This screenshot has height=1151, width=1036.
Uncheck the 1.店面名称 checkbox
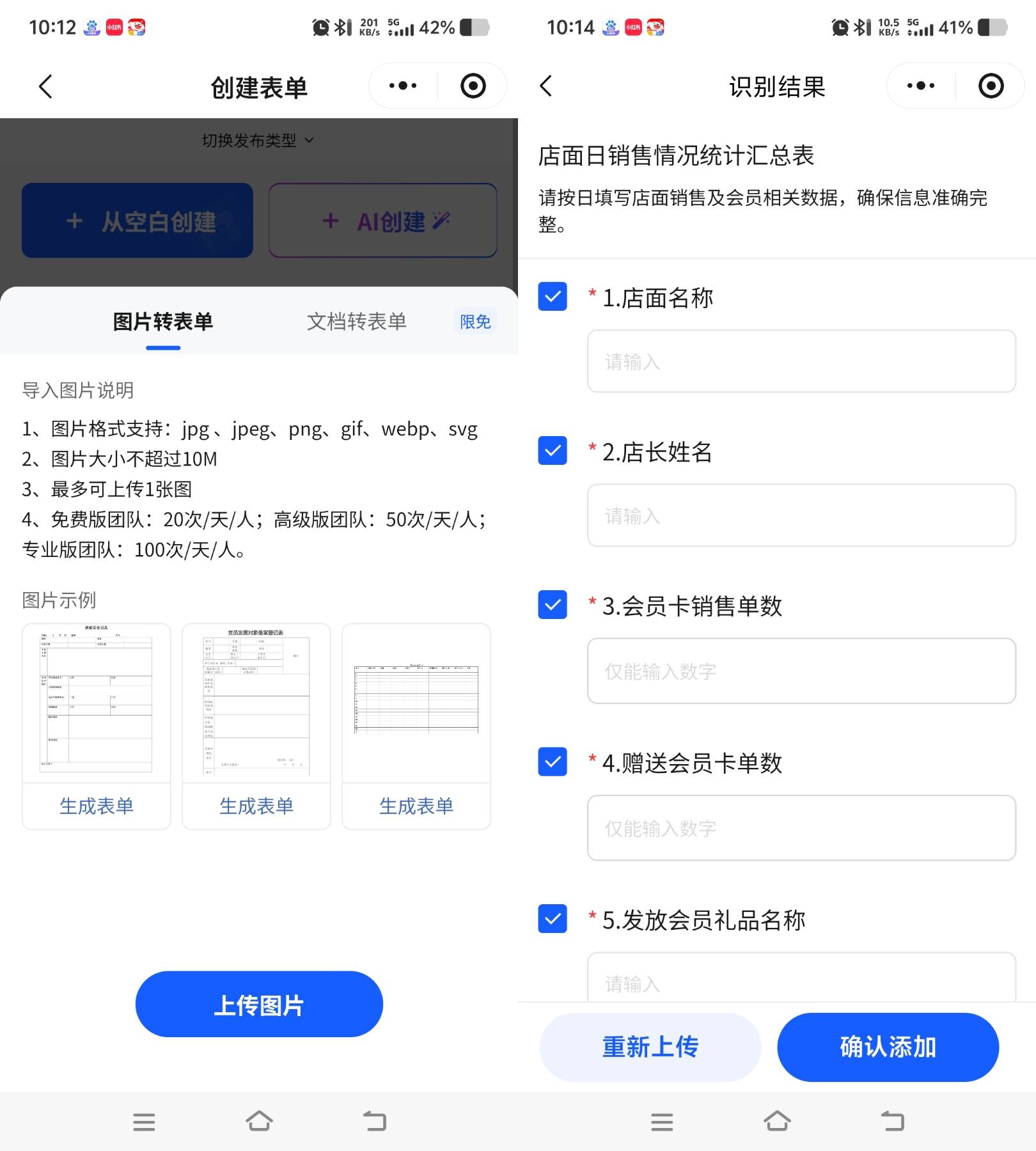(553, 297)
